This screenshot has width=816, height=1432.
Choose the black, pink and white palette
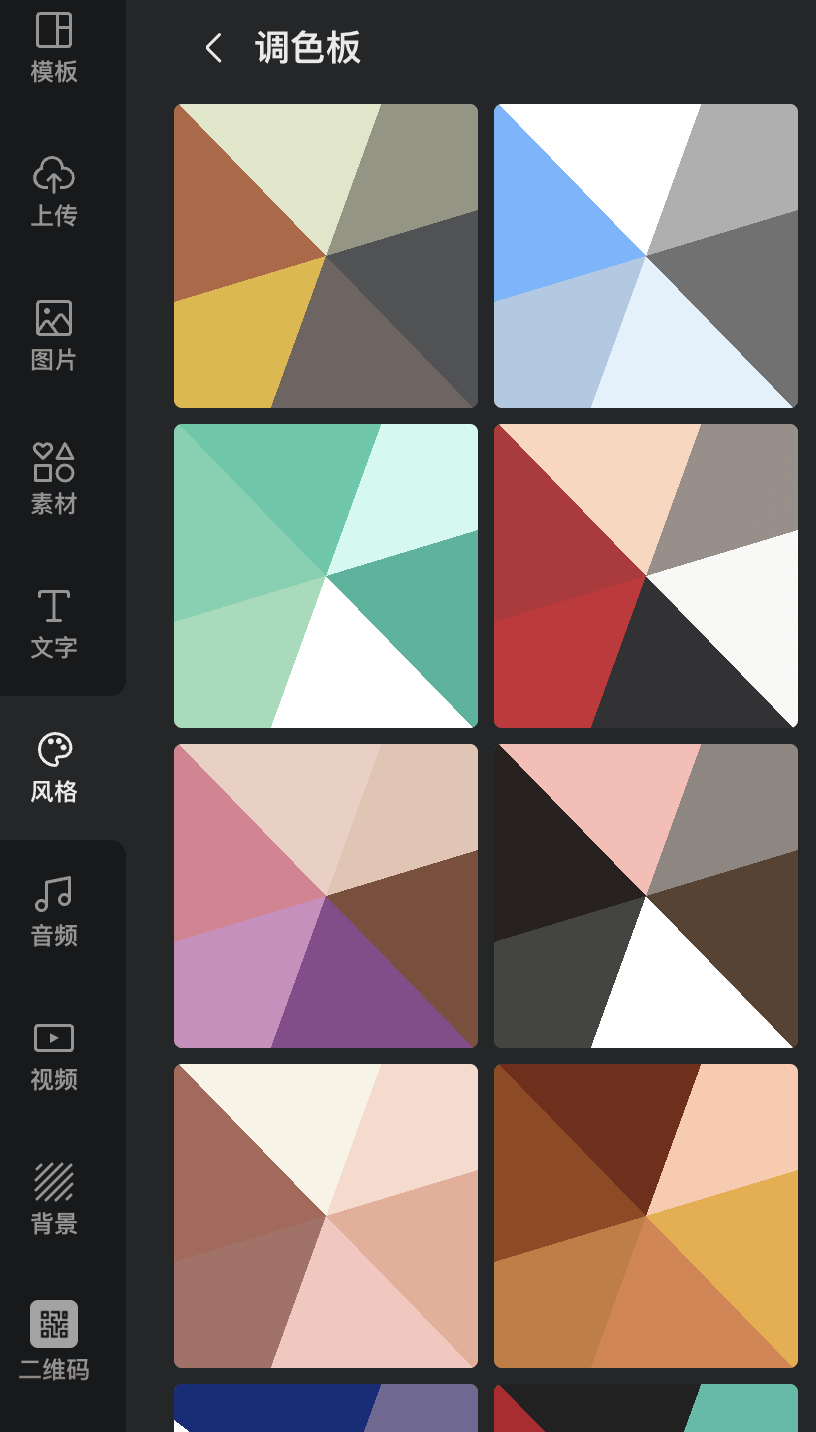[x=646, y=896]
